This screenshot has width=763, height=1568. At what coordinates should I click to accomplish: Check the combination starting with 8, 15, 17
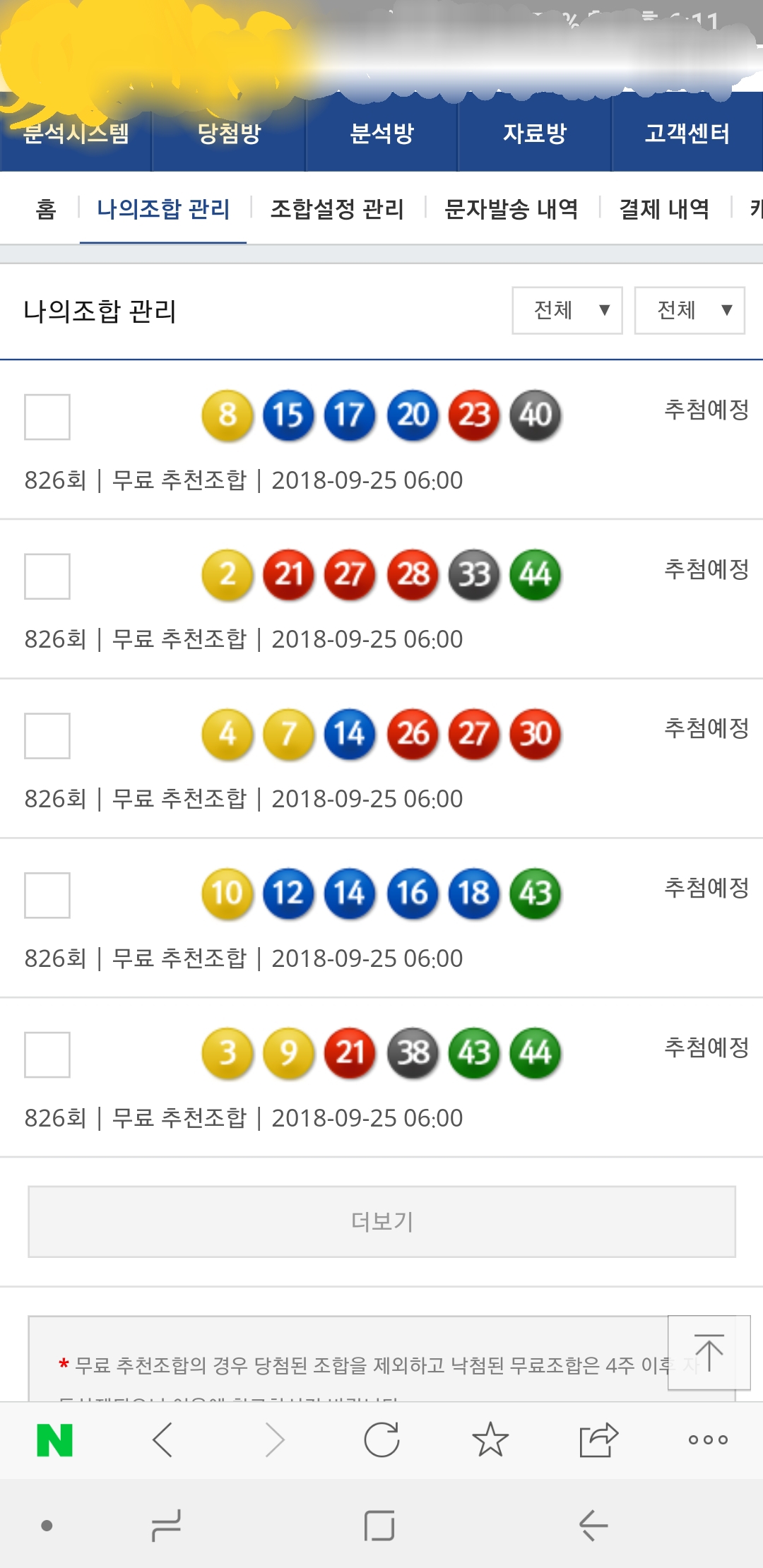[x=47, y=417]
